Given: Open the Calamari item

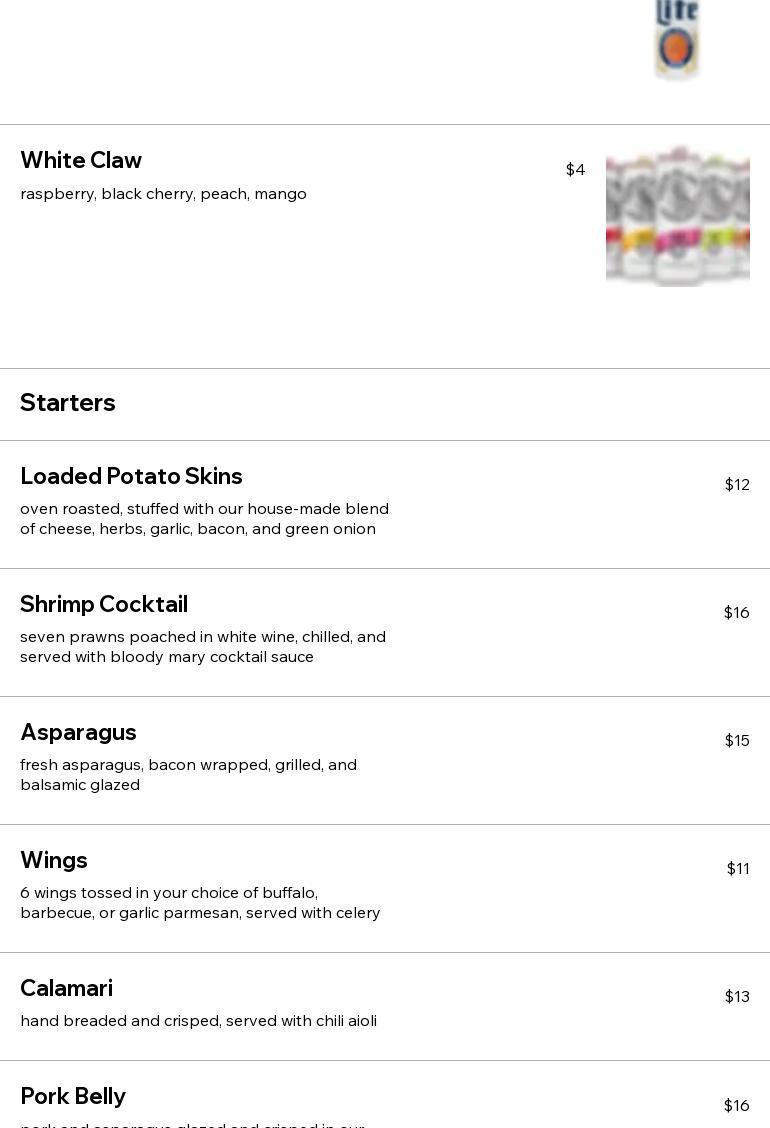Looking at the screenshot, I should pyautogui.click(x=67, y=989).
